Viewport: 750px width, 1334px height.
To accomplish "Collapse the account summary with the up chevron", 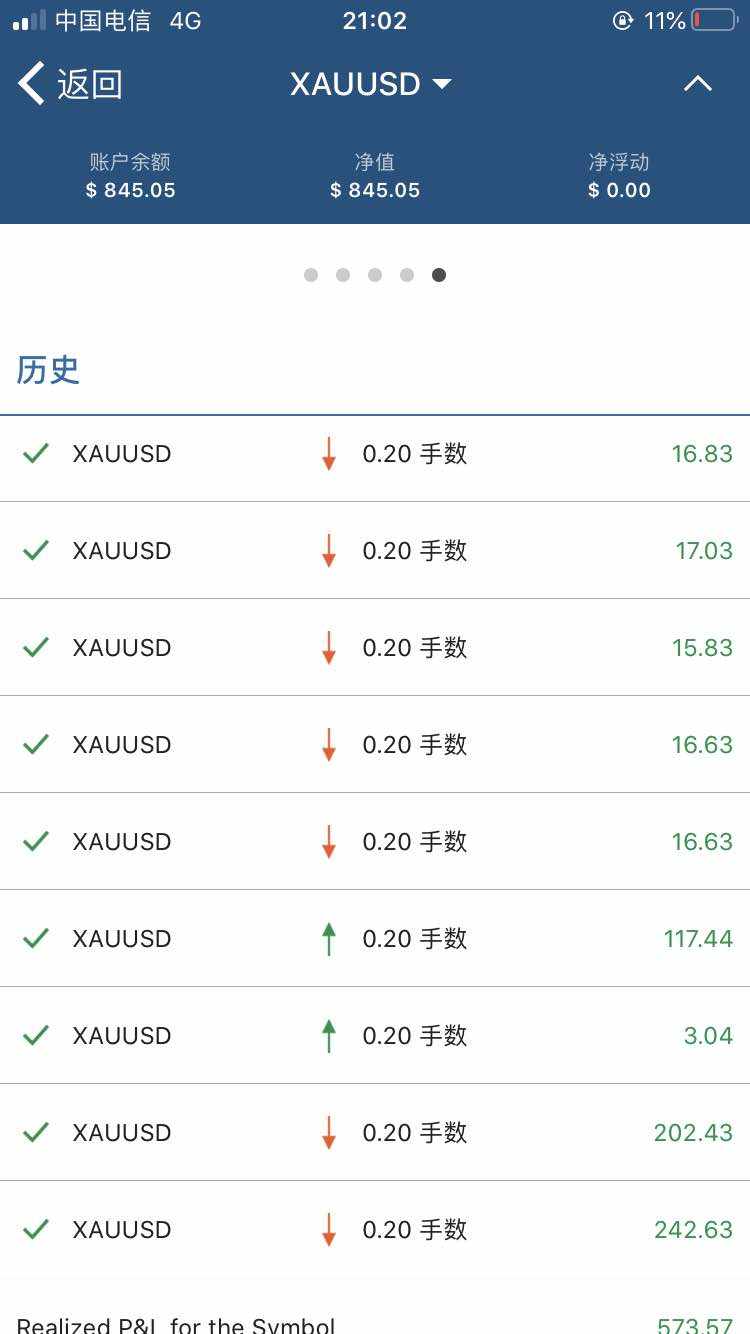I will pyautogui.click(x=697, y=84).
